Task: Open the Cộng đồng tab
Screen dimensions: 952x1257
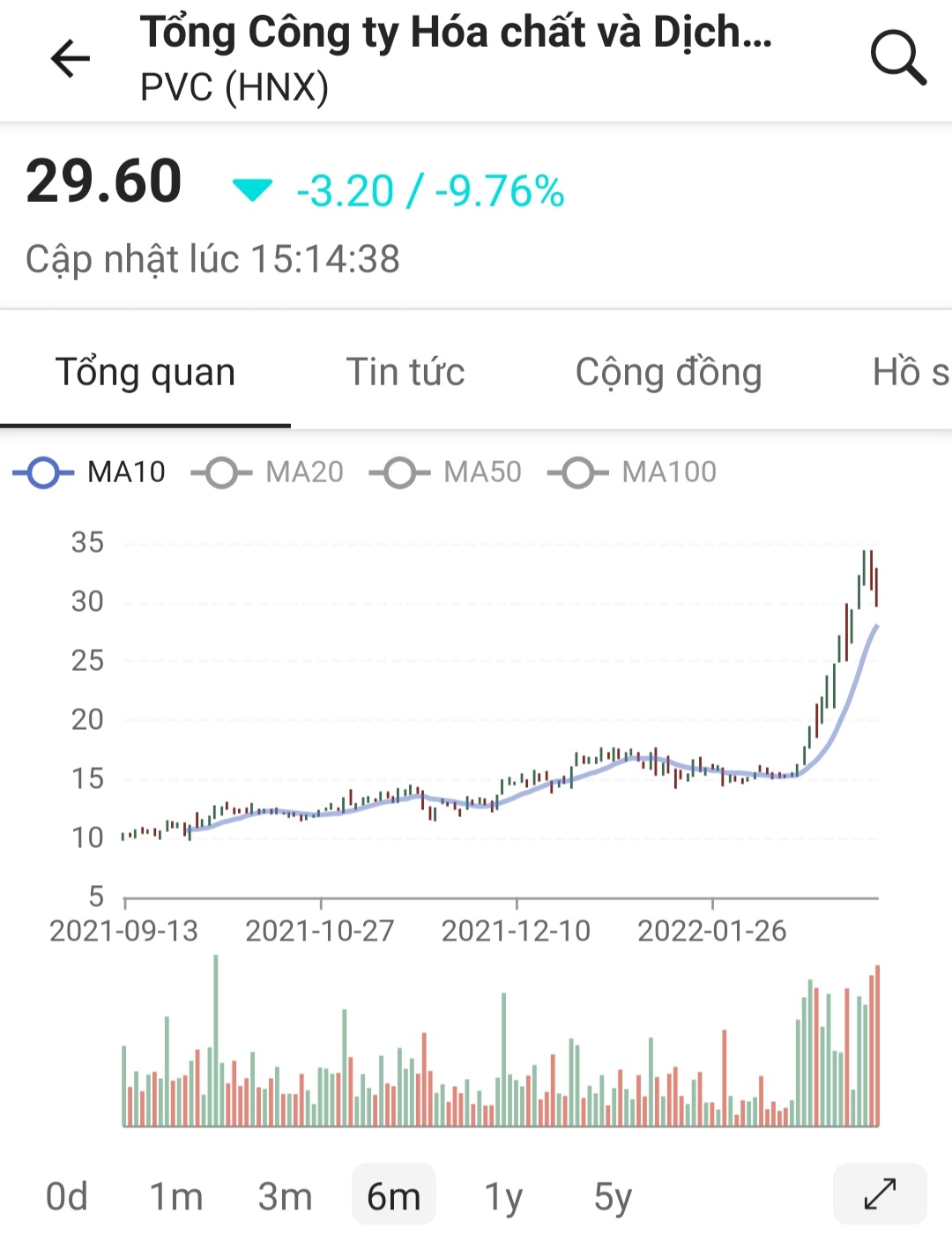Action: [x=668, y=372]
